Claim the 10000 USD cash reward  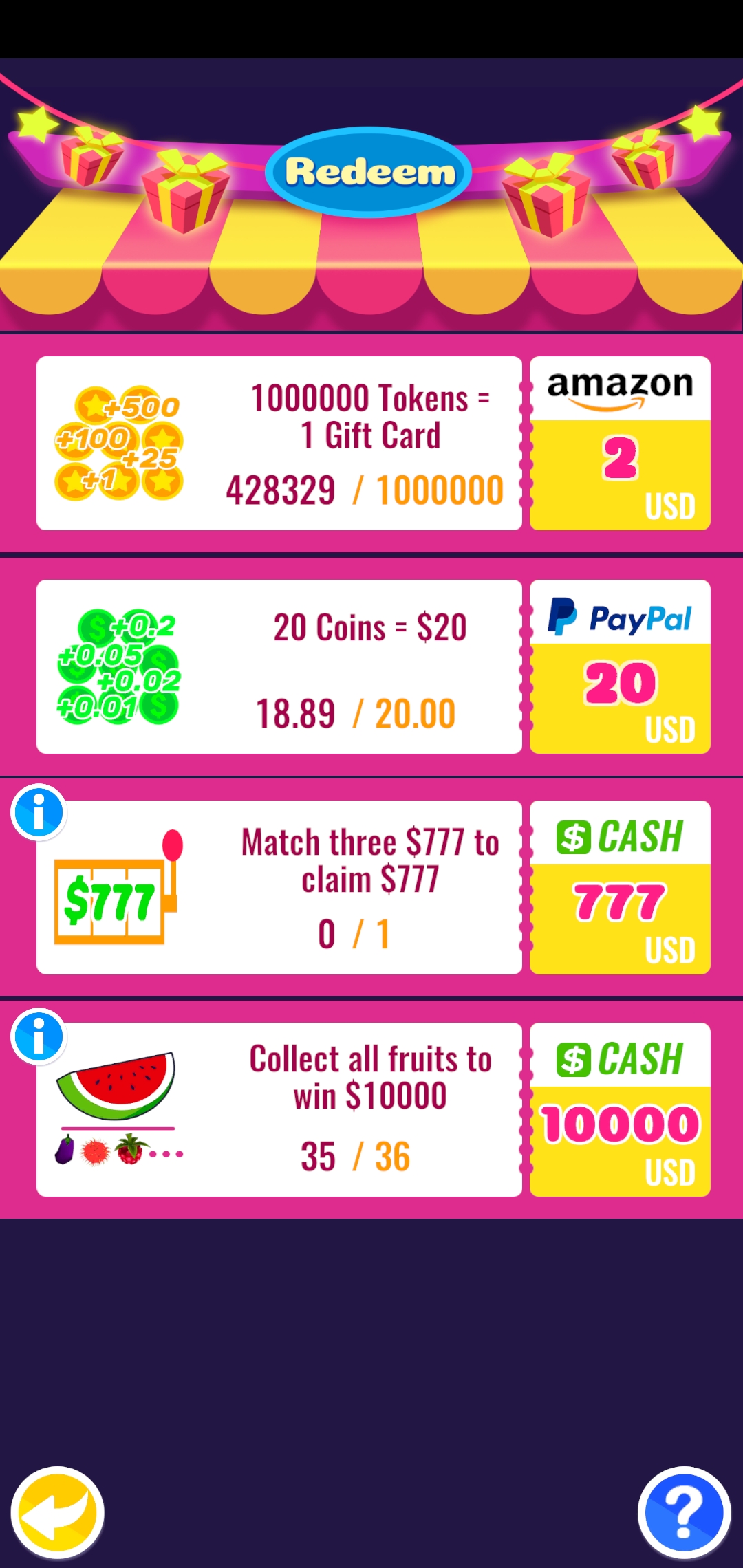click(x=620, y=1110)
